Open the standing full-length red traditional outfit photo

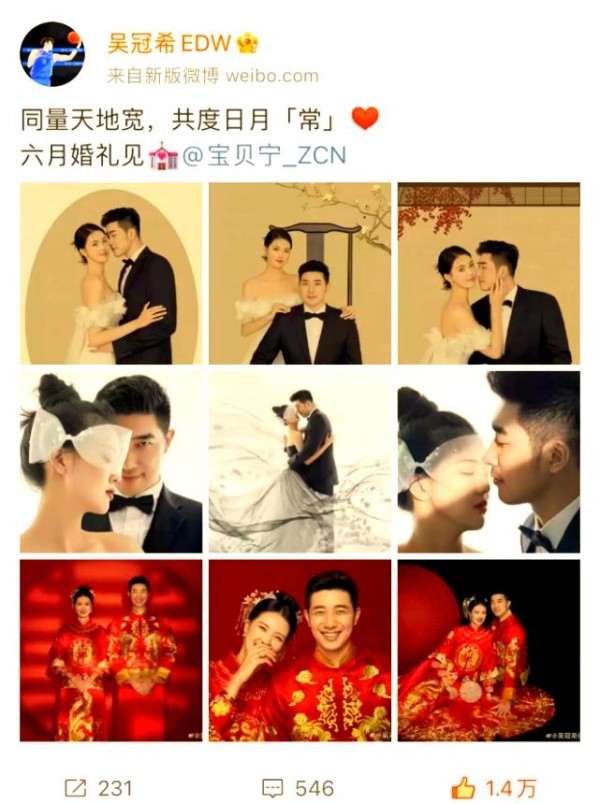tap(111, 650)
